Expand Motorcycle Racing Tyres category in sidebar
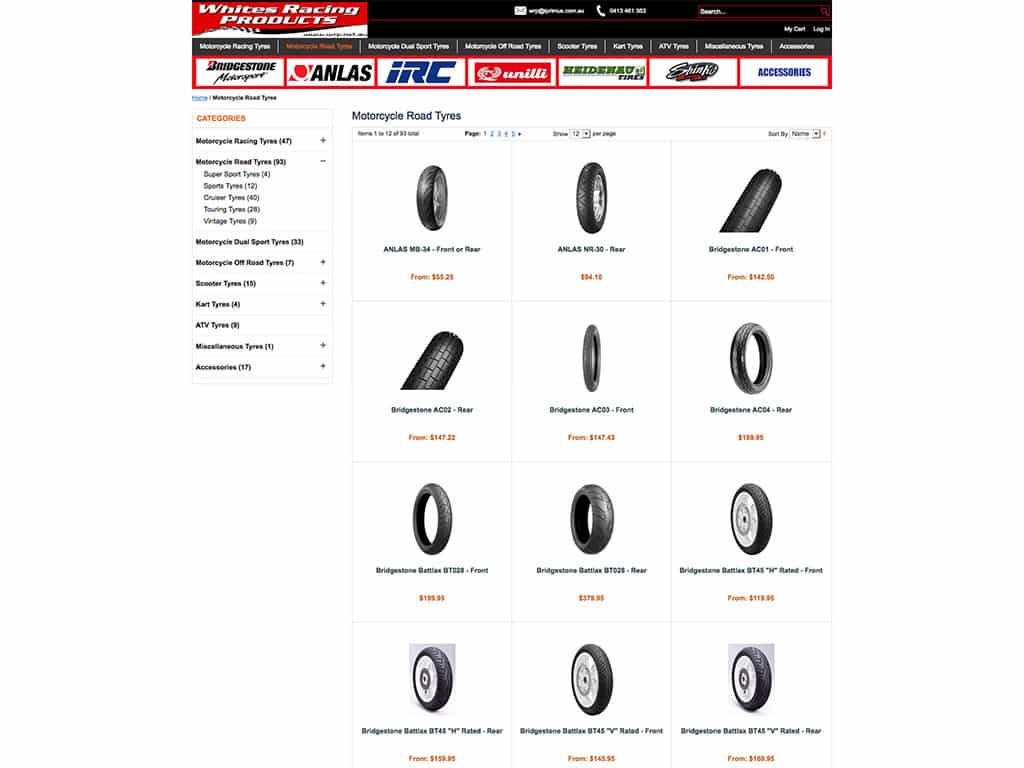Image resolution: width=1024 pixels, height=768 pixels. pyautogui.click(x=323, y=140)
